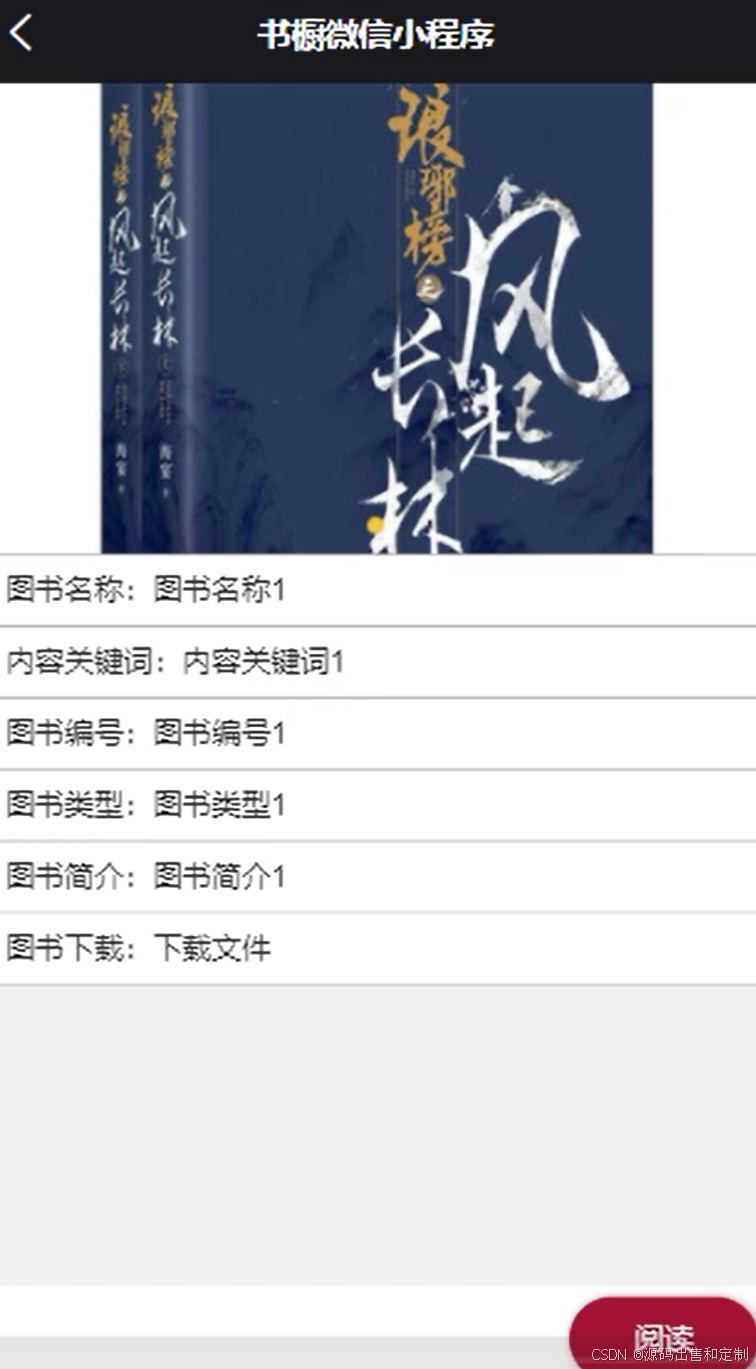Image resolution: width=756 pixels, height=1369 pixels.
Task: Open the book cover image
Action: coord(377,318)
